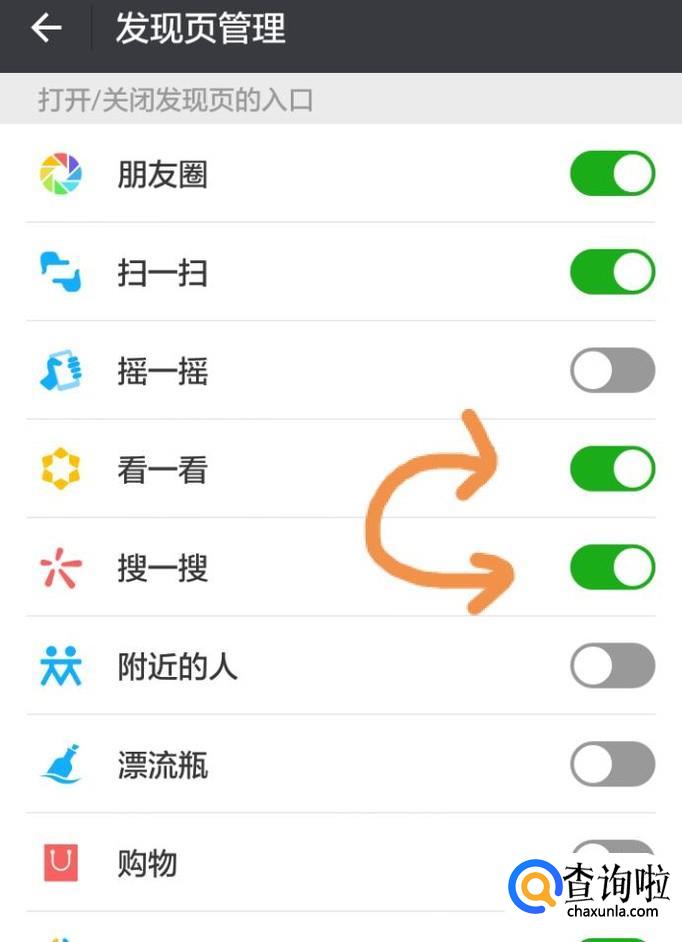Enable the 漂流瓶 switch

tap(612, 765)
